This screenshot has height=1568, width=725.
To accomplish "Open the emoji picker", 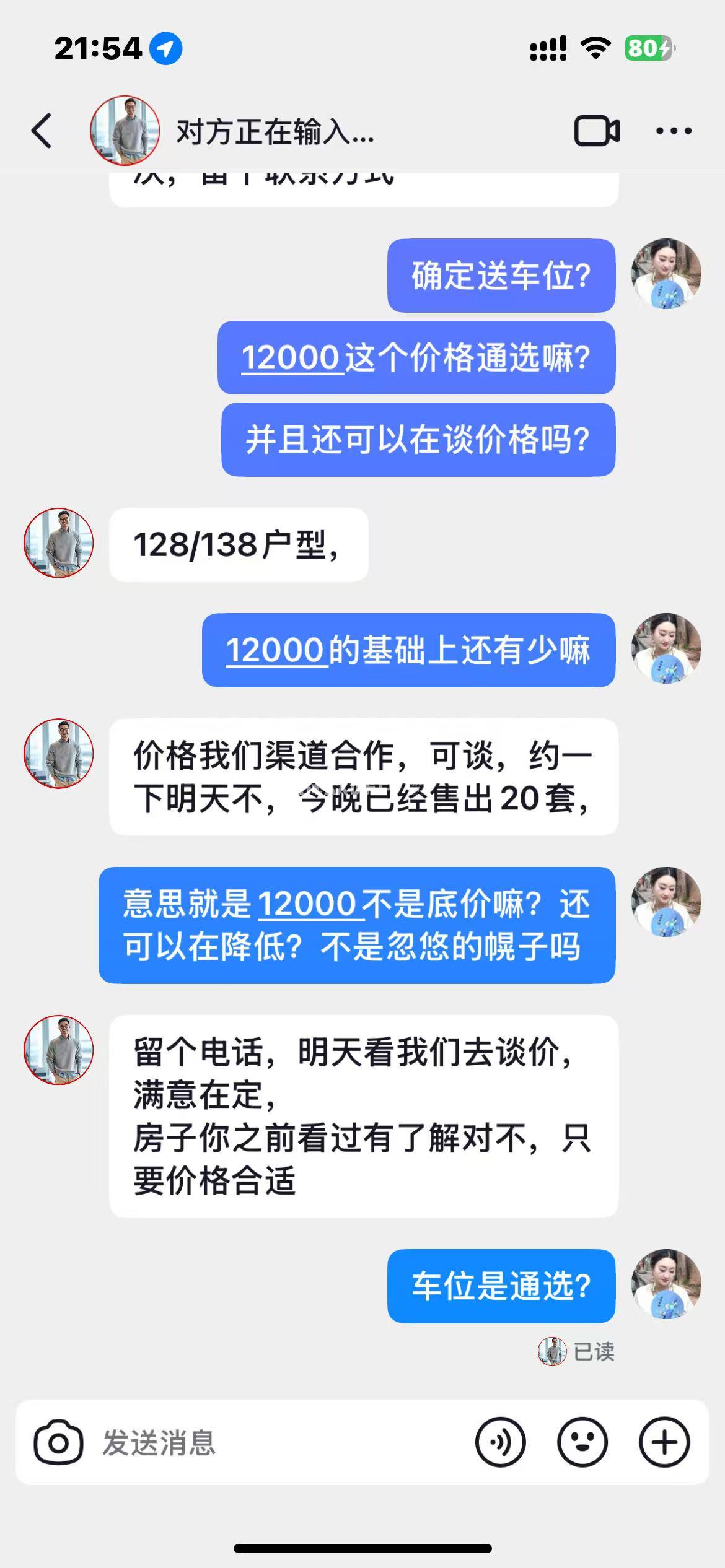I will pos(582,1442).
